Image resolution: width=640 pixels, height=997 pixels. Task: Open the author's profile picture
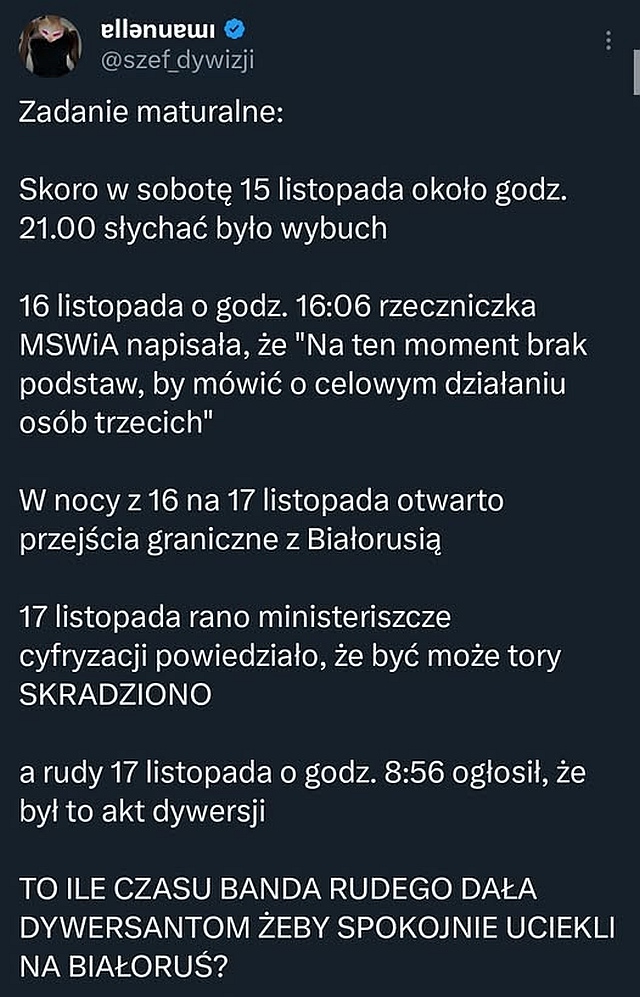pyautogui.click(x=50, y=45)
